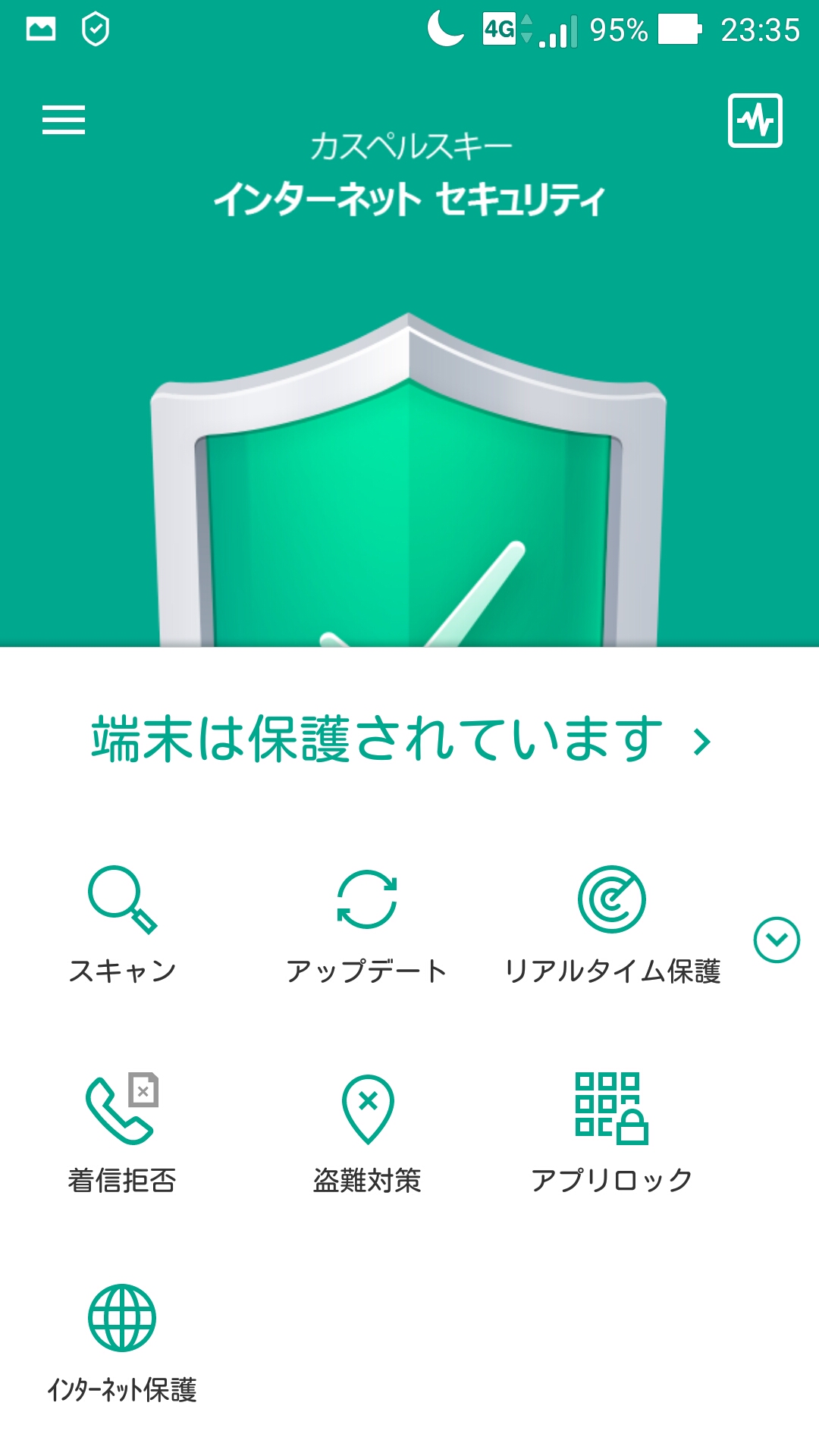Screen dimensions: 819x1456
Task: Open the activity monitor icon
Action: (755, 121)
